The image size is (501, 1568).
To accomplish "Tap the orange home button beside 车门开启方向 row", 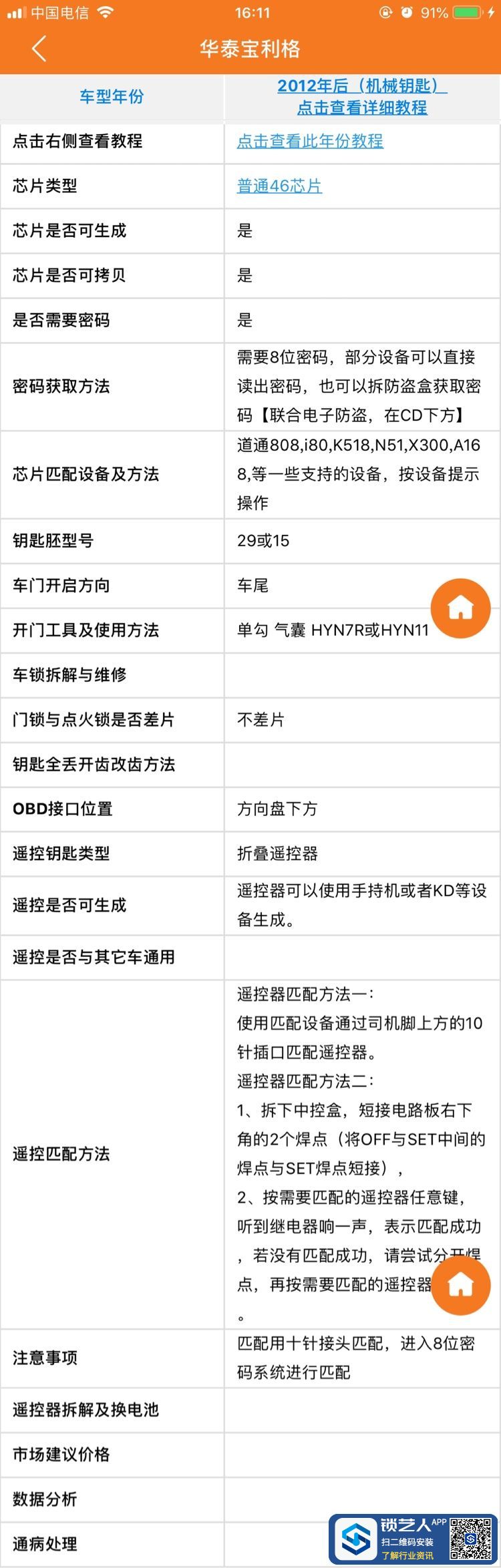I will click(x=460, y=608).
